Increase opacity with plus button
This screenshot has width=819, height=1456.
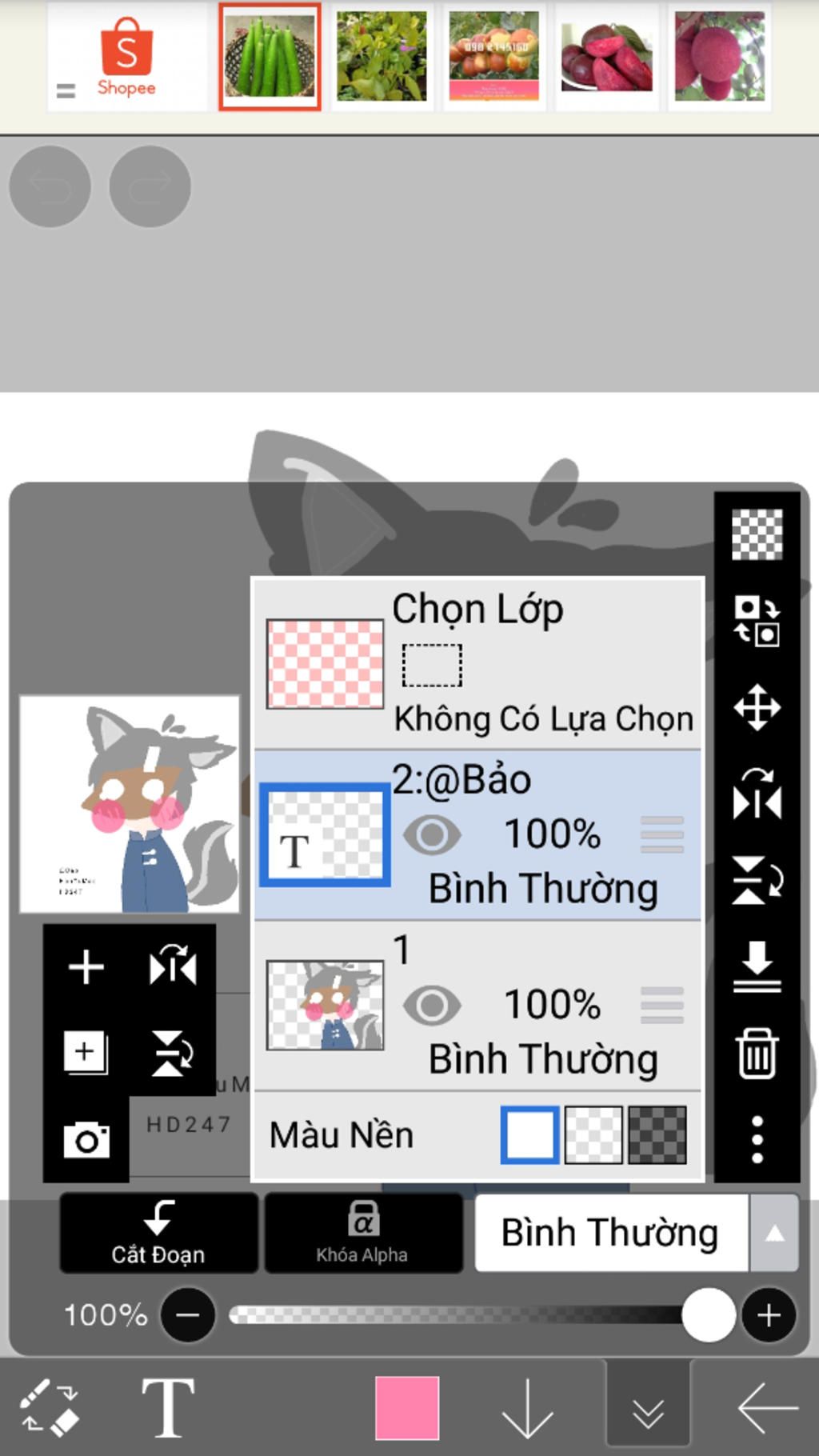coord(769,1315)
